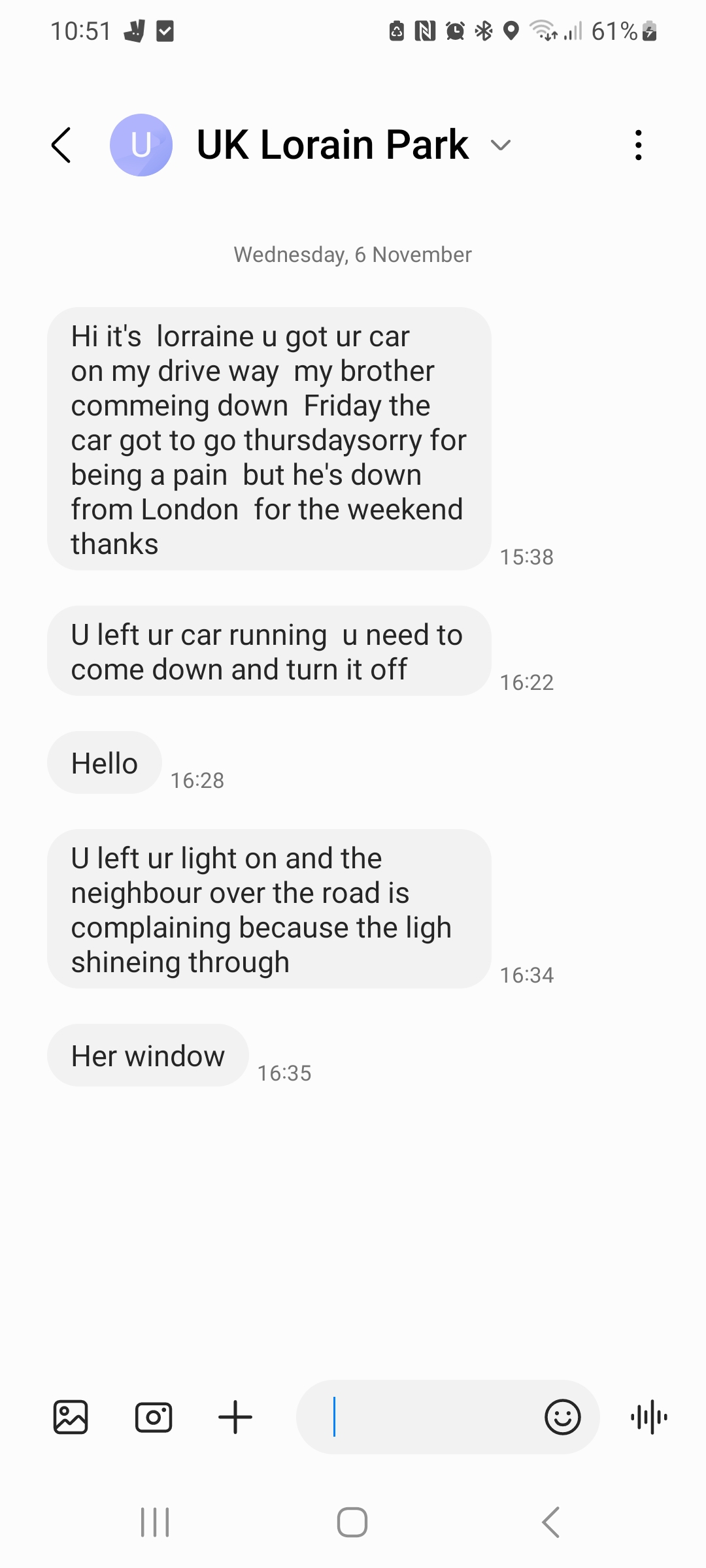The height and width of the screenshot is (1568, 706).
Task: Go back to the conversations list
Action: point(61,145)
